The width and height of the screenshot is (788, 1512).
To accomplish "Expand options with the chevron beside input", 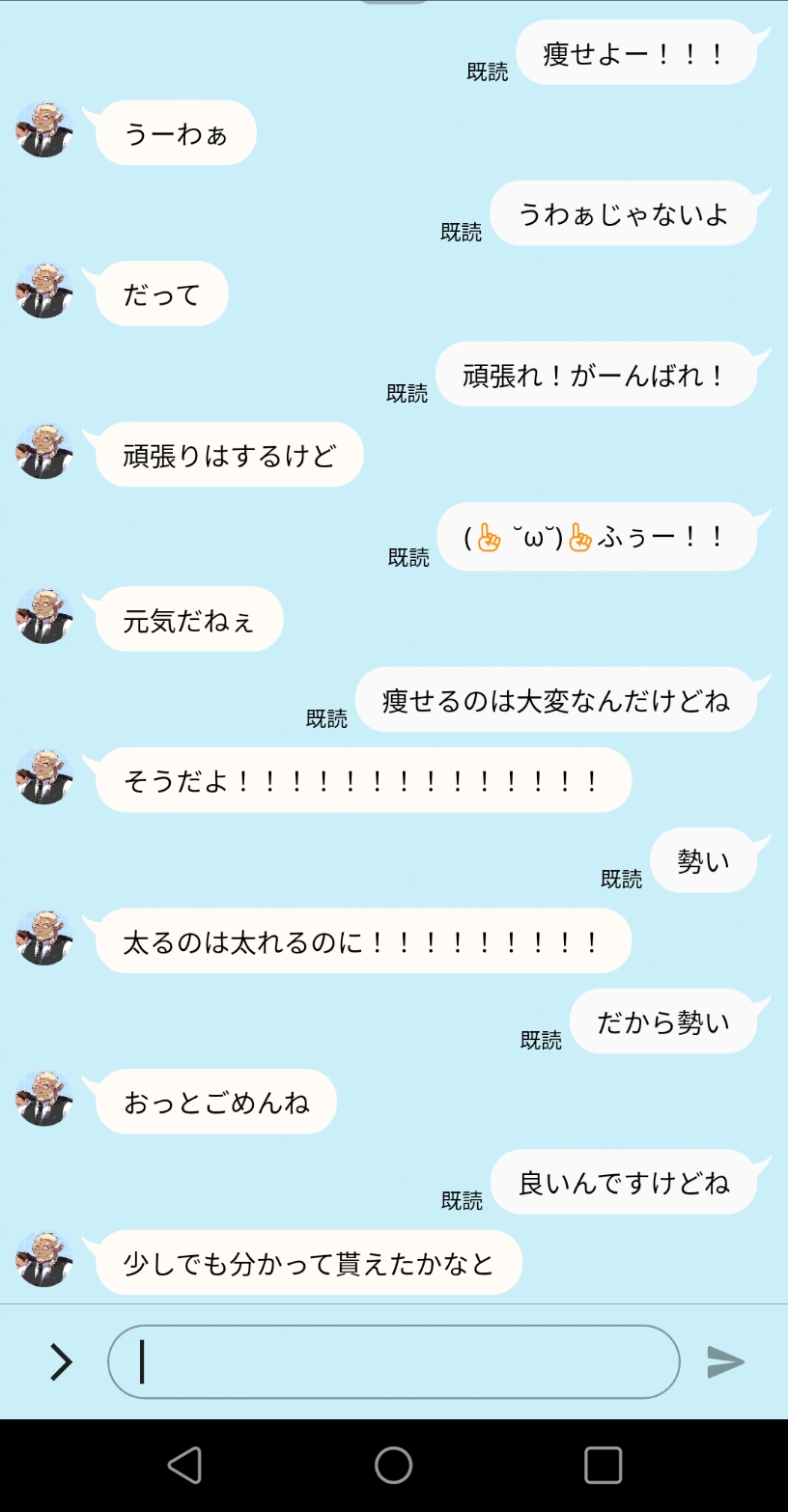I will click(x=61, y=1361).
